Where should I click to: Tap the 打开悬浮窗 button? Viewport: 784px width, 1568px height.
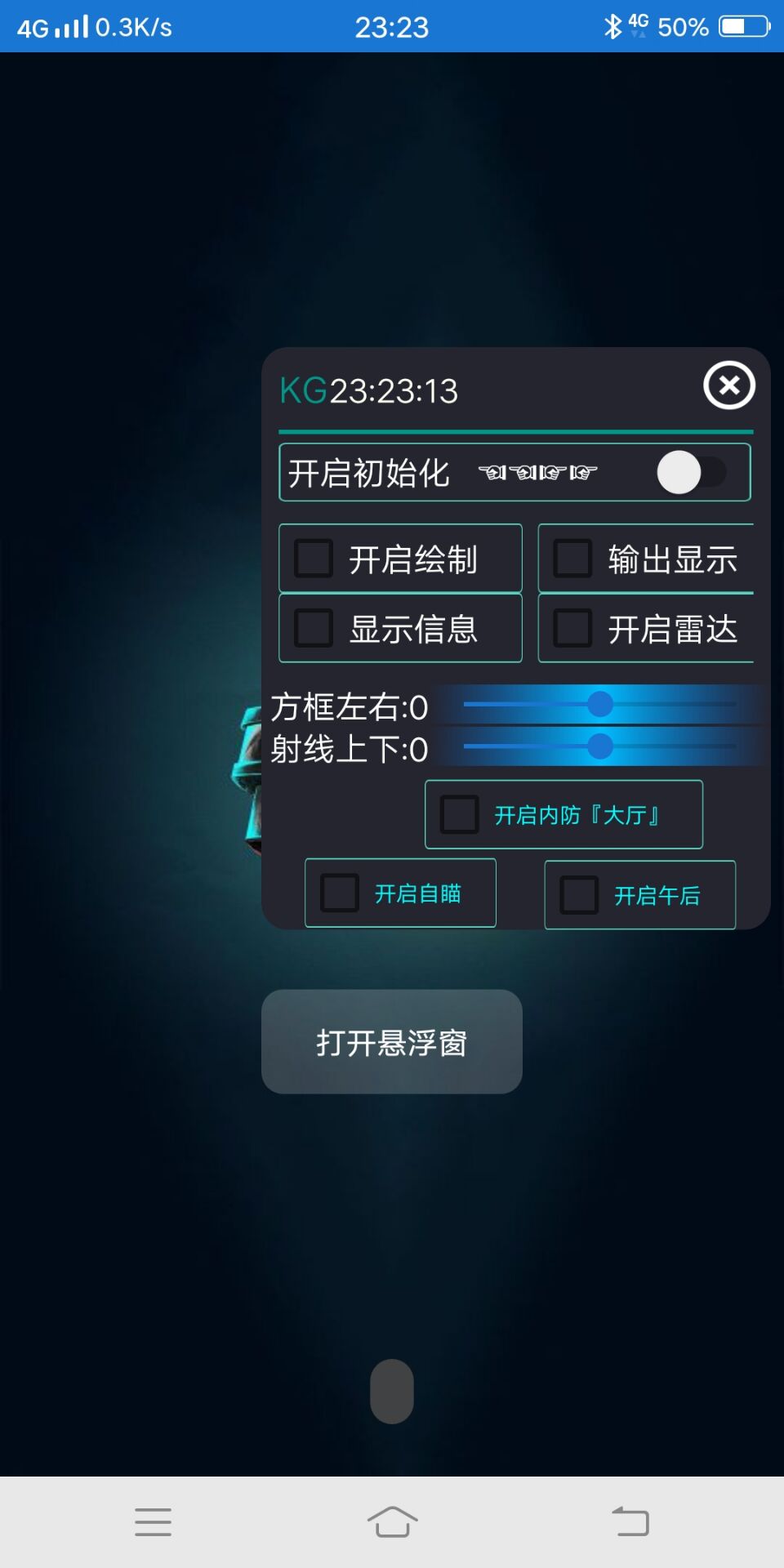click(392, 1042)
